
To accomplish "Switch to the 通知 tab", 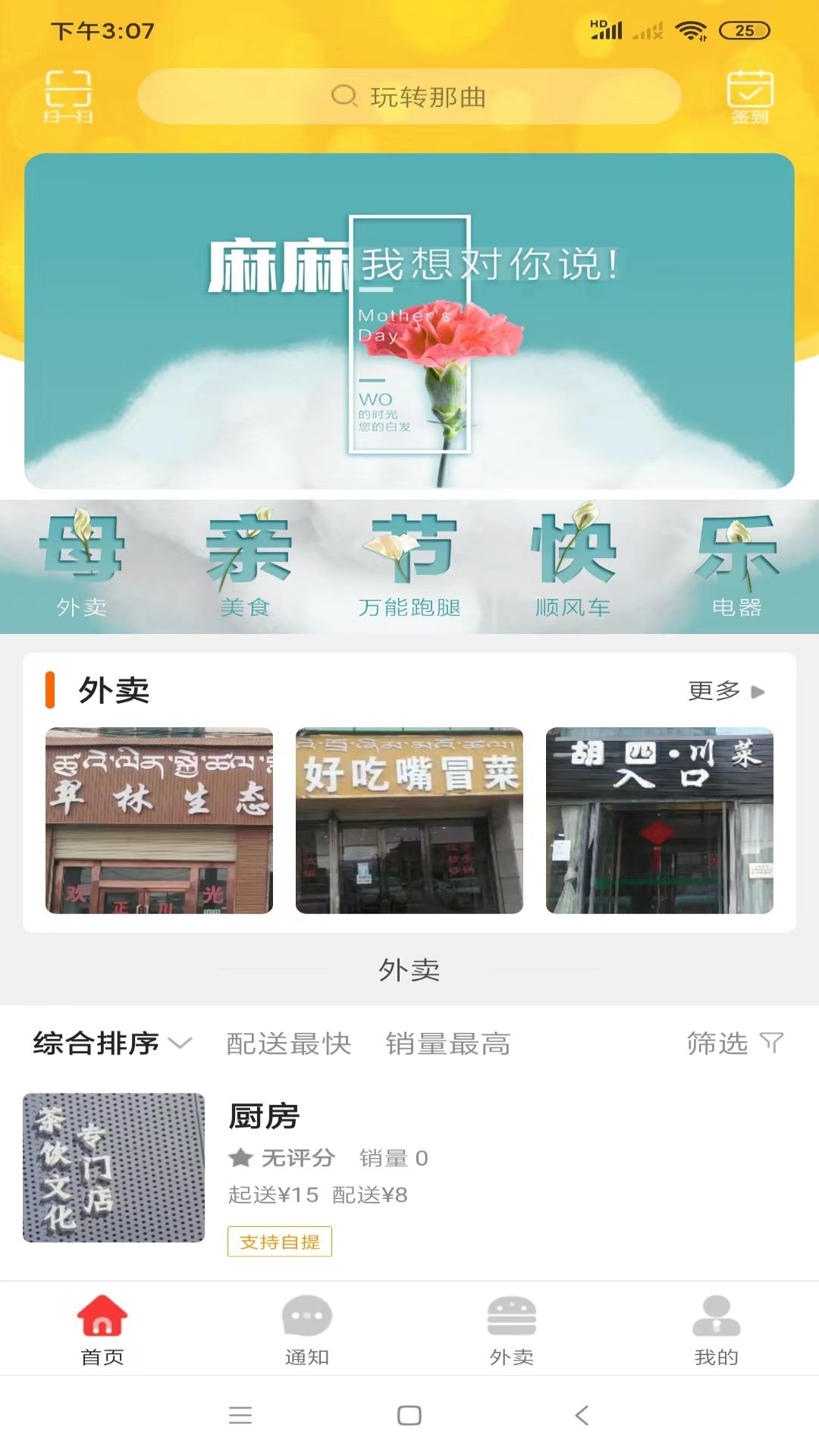I will (x=307, y=1329).
